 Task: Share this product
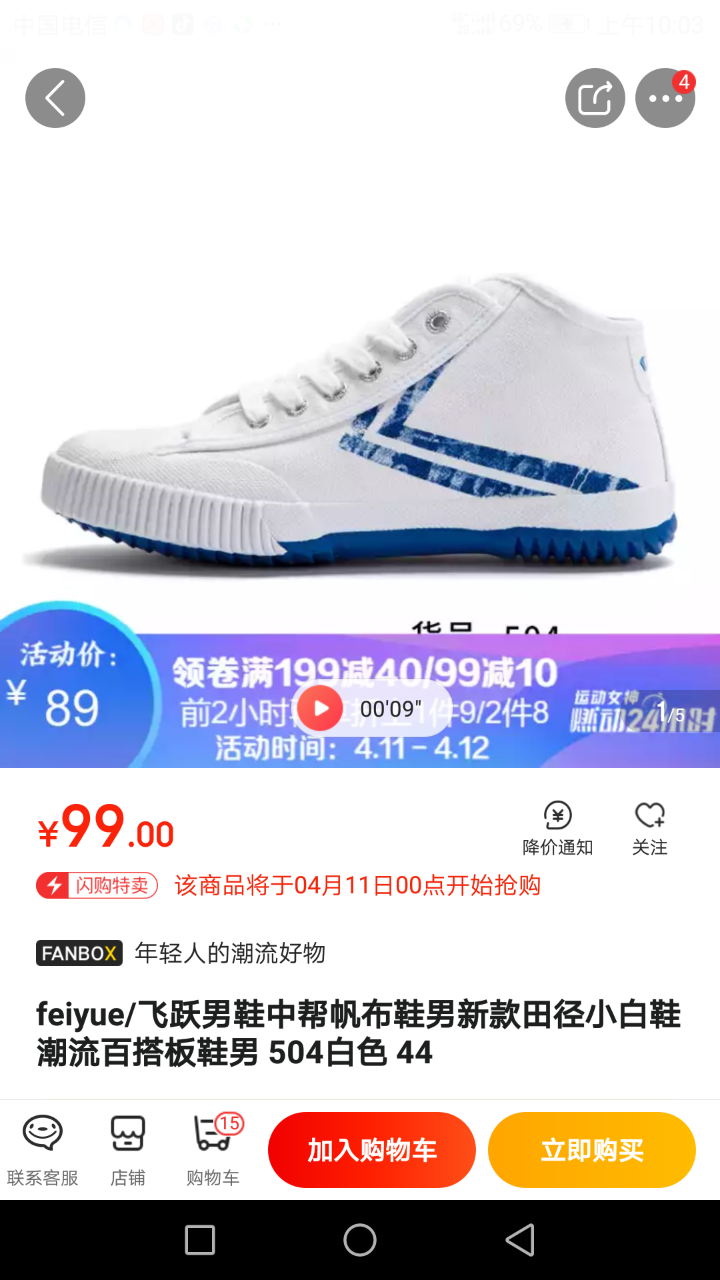coord(595,98)
